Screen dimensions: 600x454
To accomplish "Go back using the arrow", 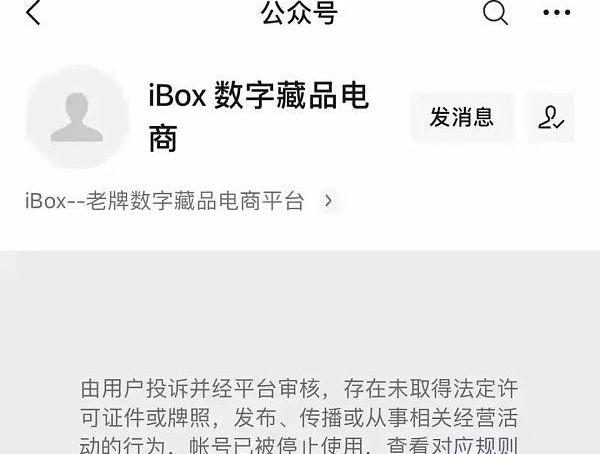I will tap(33, 13).
